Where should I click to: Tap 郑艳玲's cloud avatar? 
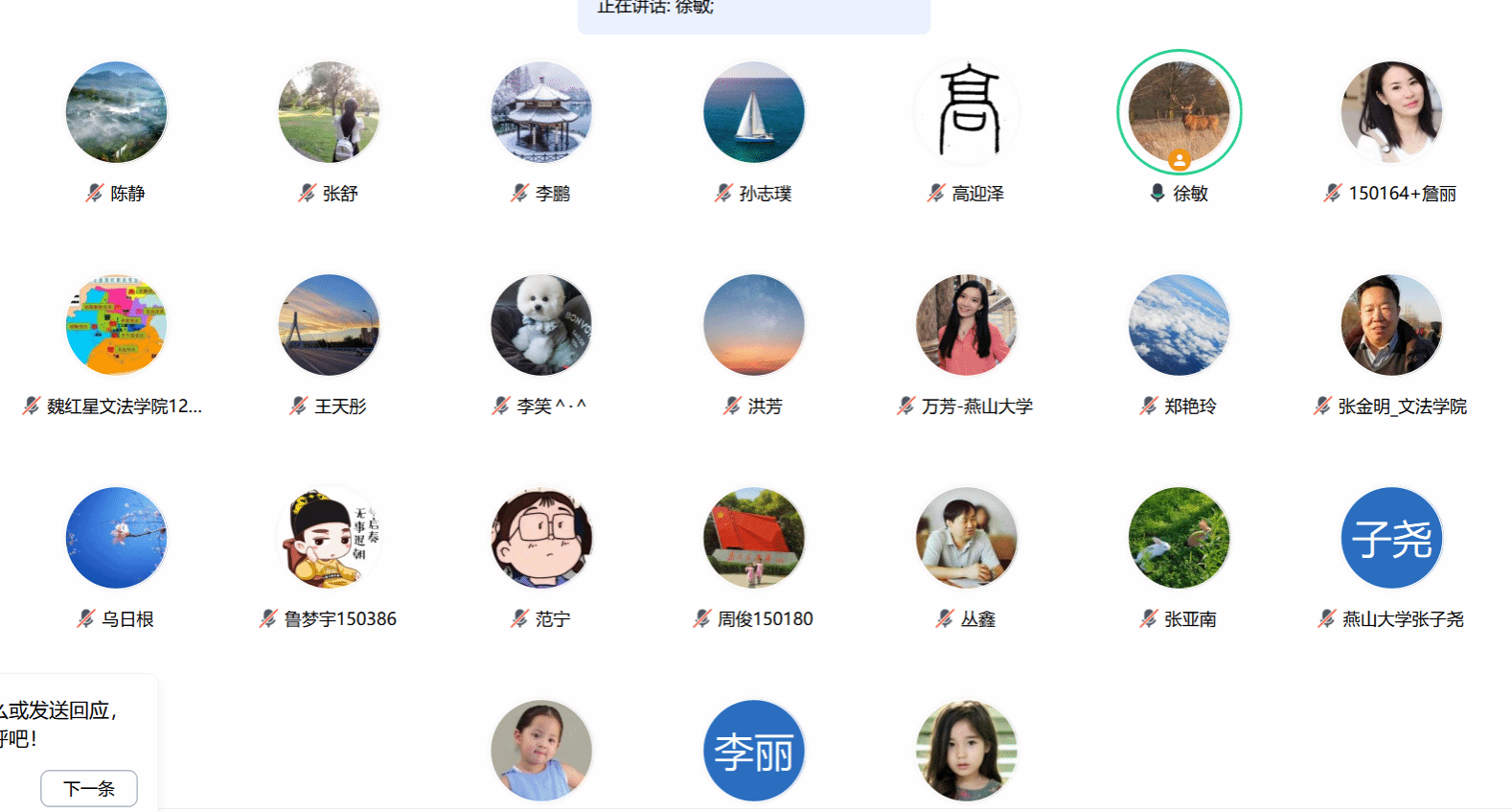click(x=1179, y=325)
